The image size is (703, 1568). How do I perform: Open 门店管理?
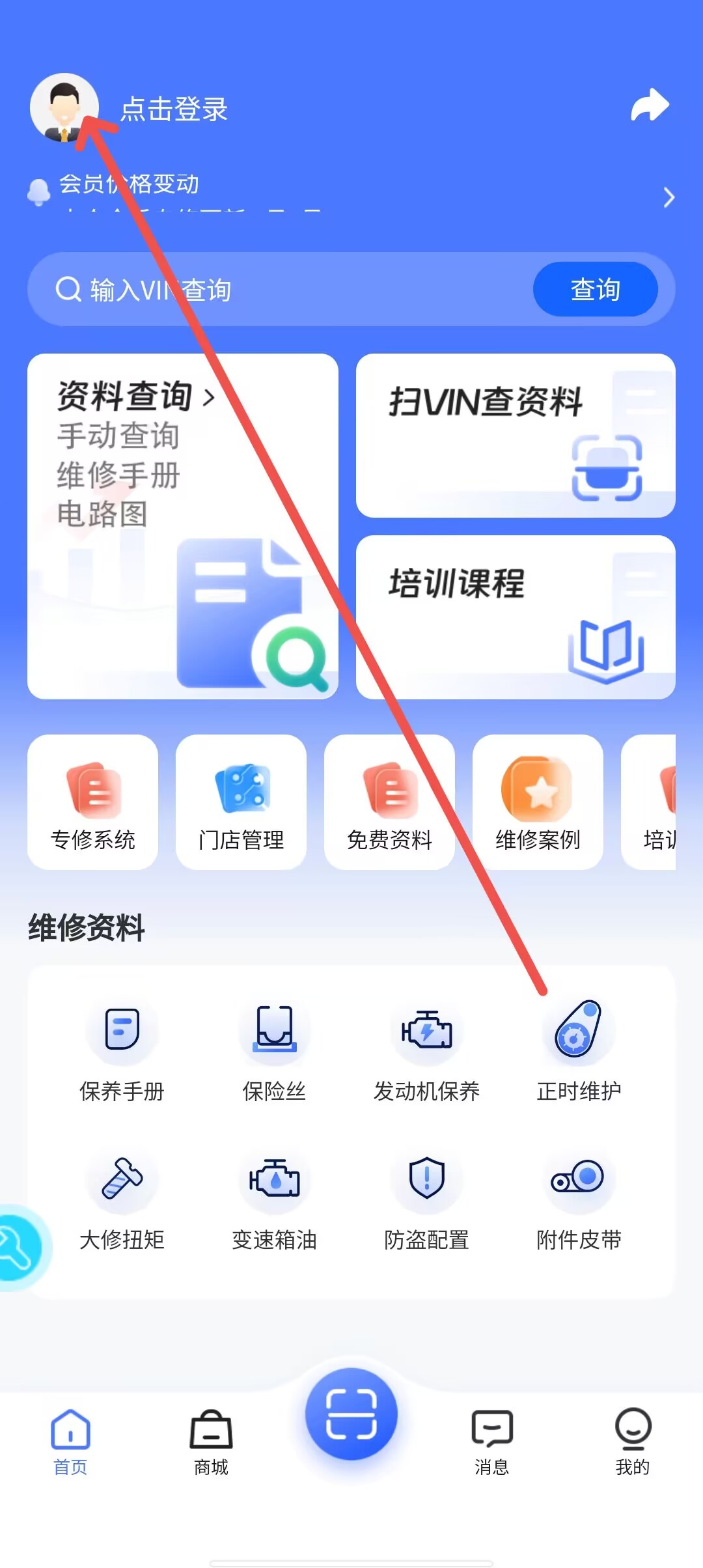tap(241, 802)
